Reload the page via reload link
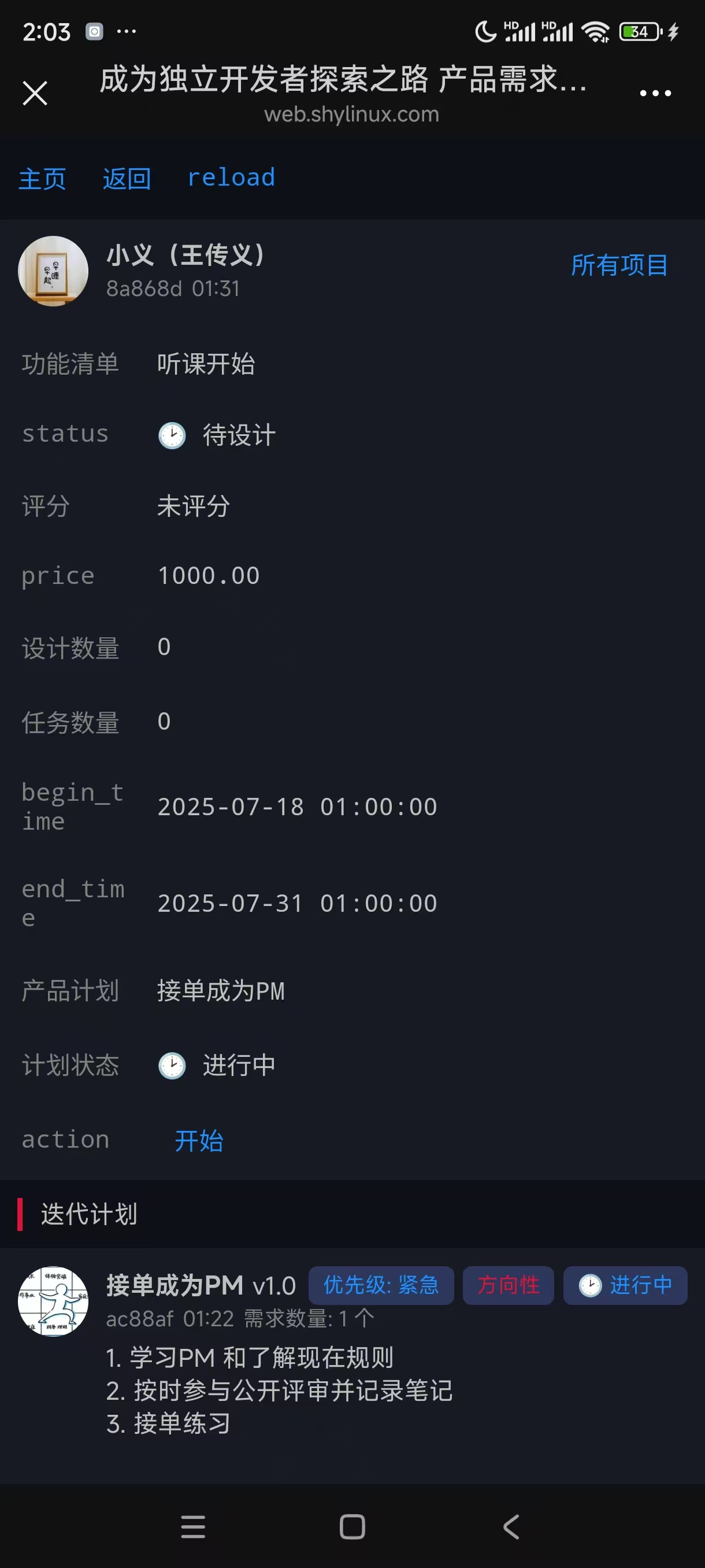The image size is (705, 1568). 231,177
